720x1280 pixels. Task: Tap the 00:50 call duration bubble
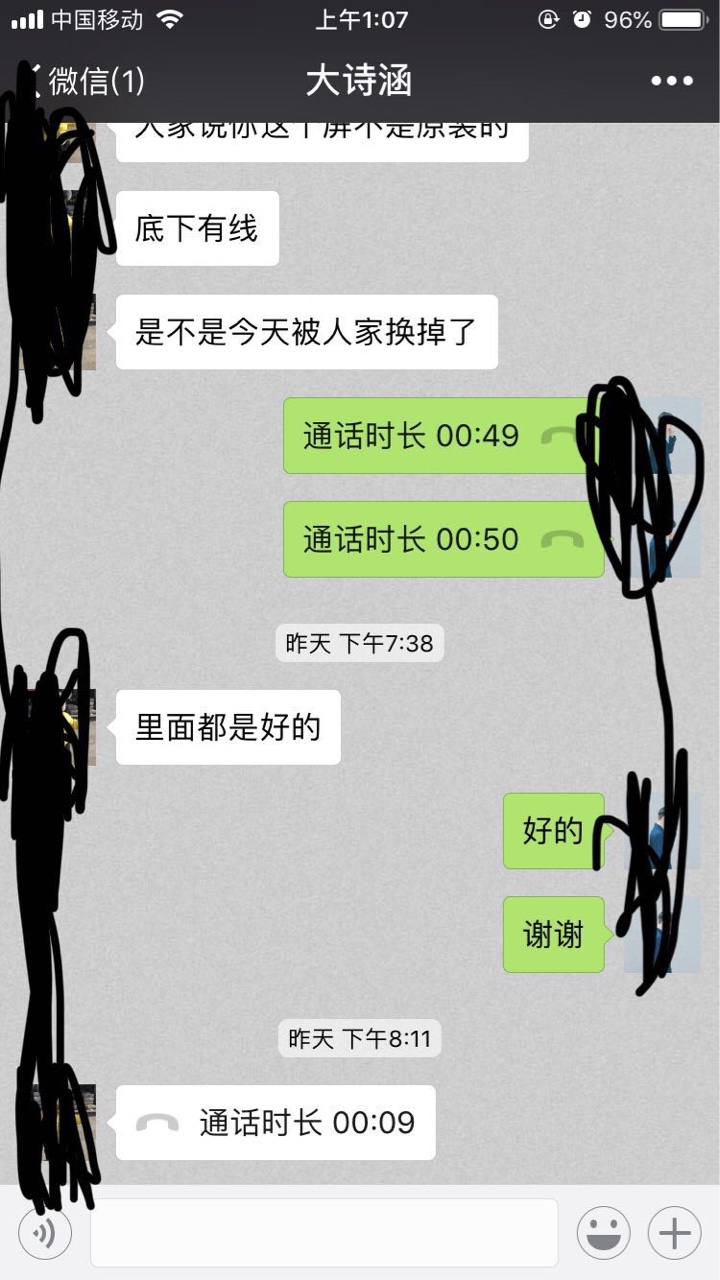[442, 540]
